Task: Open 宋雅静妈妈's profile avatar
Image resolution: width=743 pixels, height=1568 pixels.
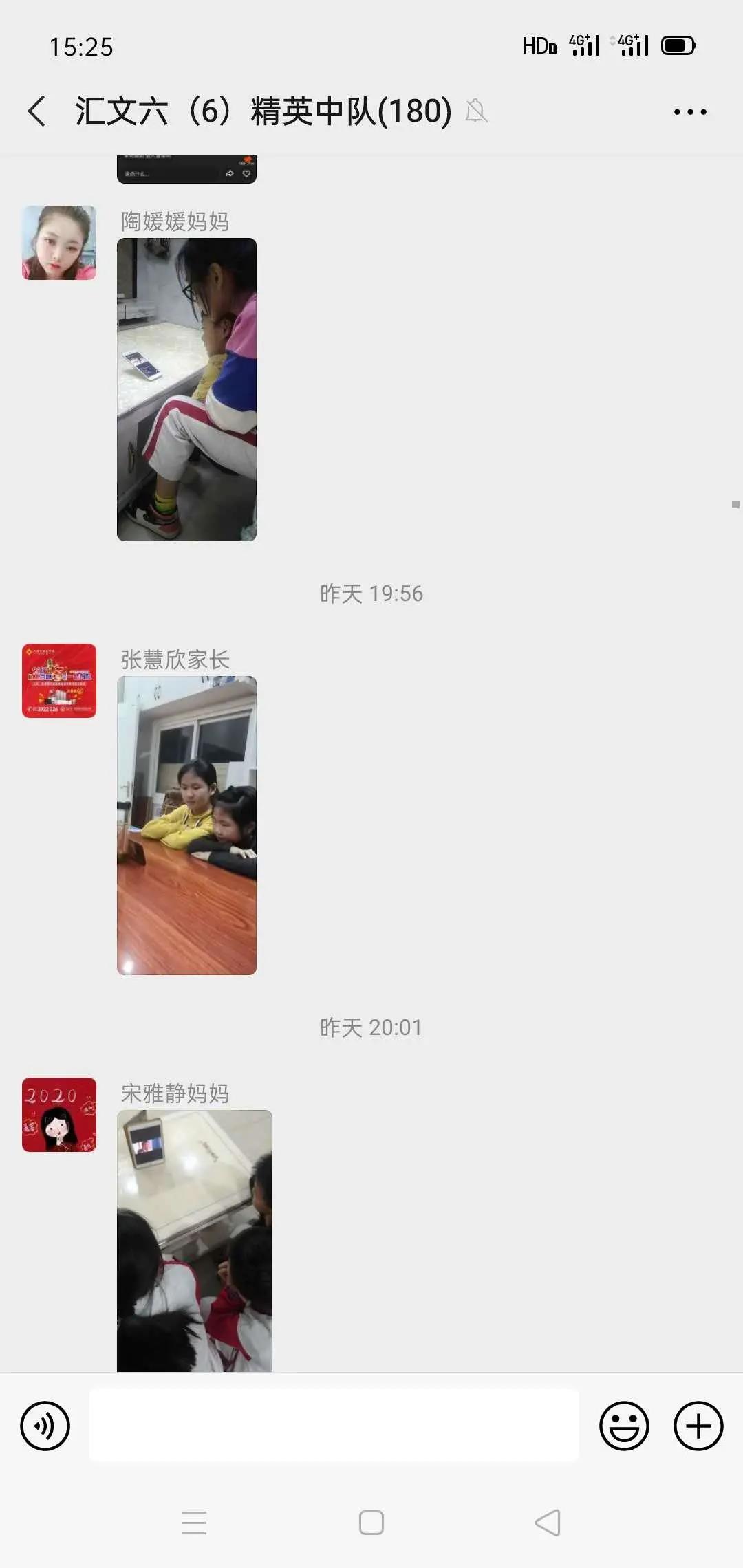Action: pos(59,1115)
